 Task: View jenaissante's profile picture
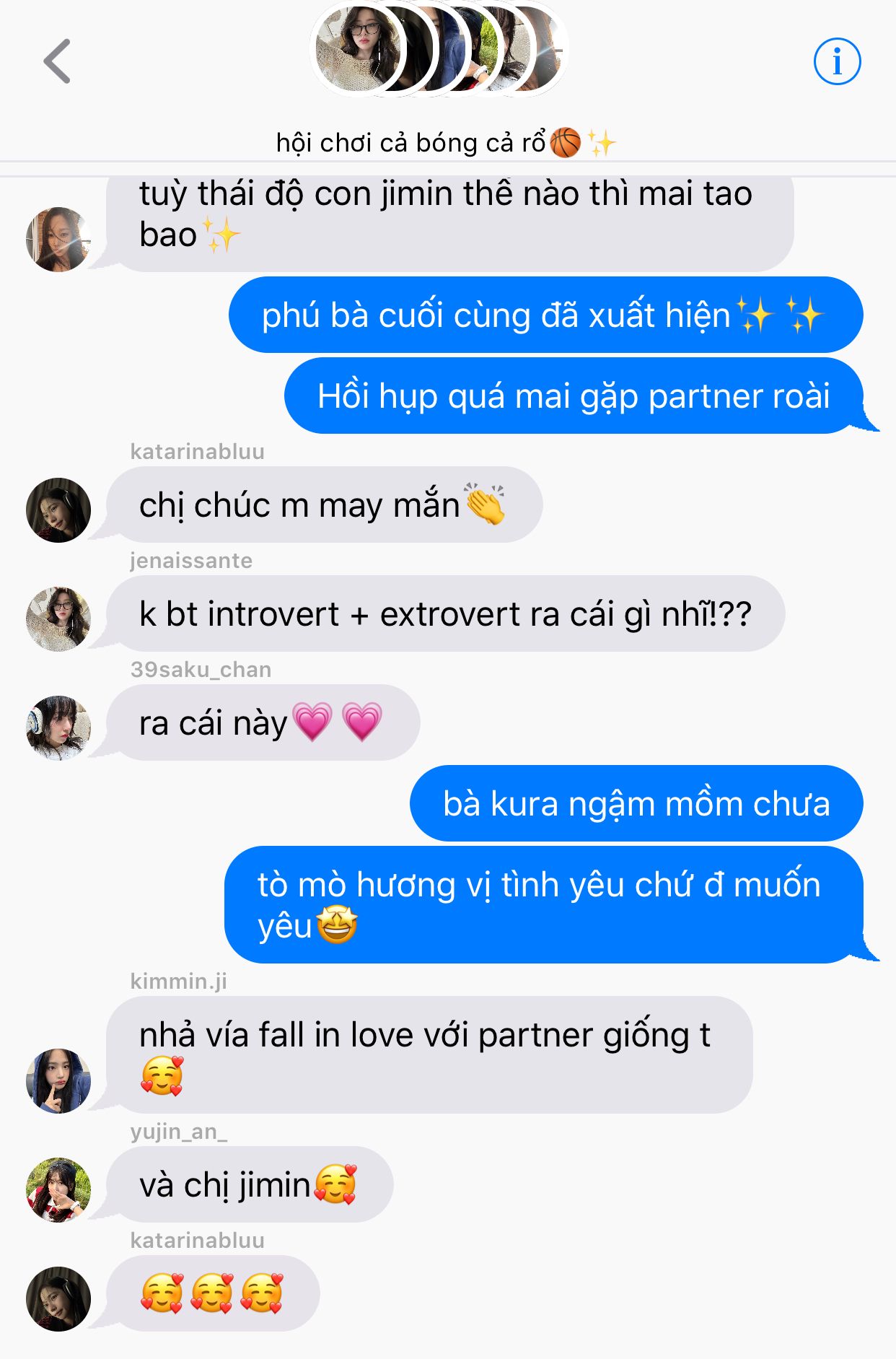(x=58, y=619)
